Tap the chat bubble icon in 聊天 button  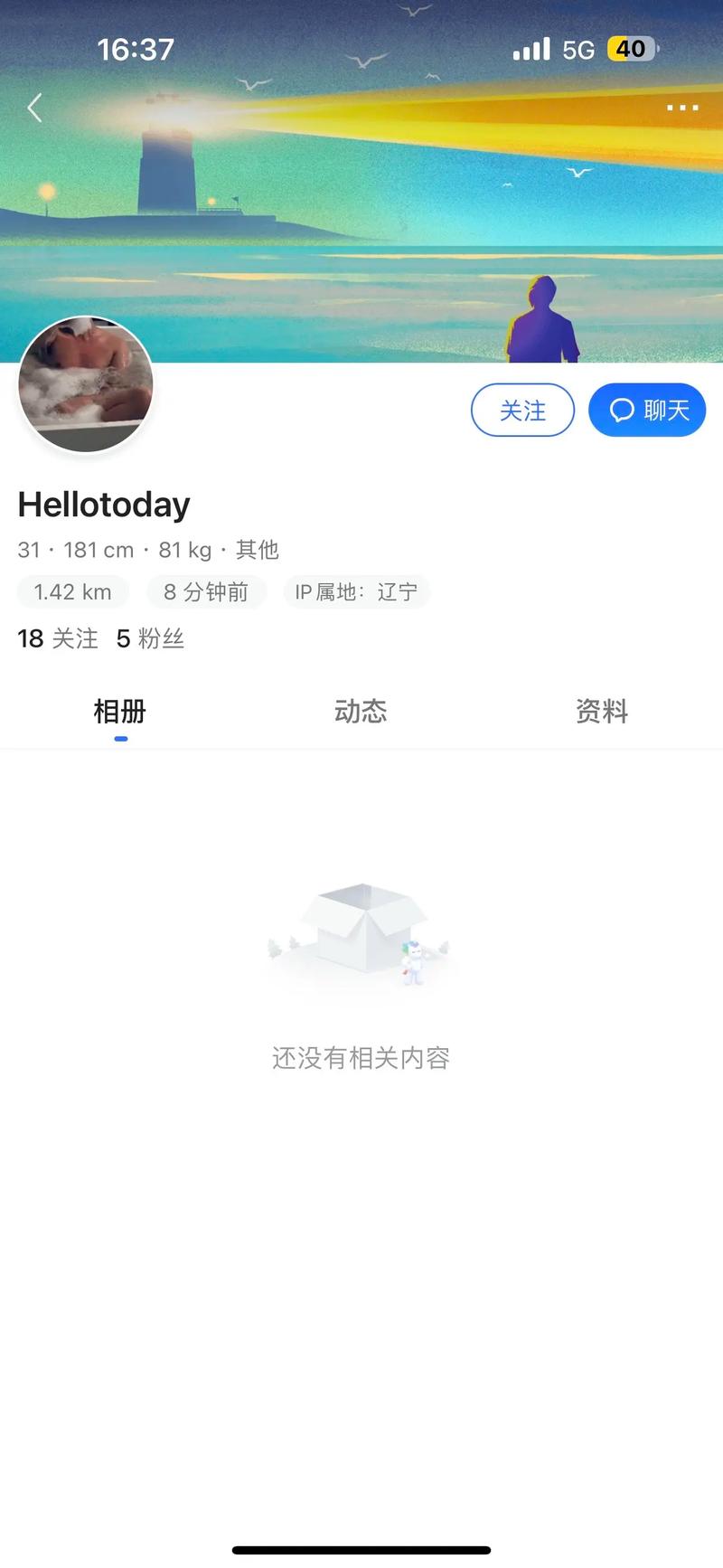(621, 410)
